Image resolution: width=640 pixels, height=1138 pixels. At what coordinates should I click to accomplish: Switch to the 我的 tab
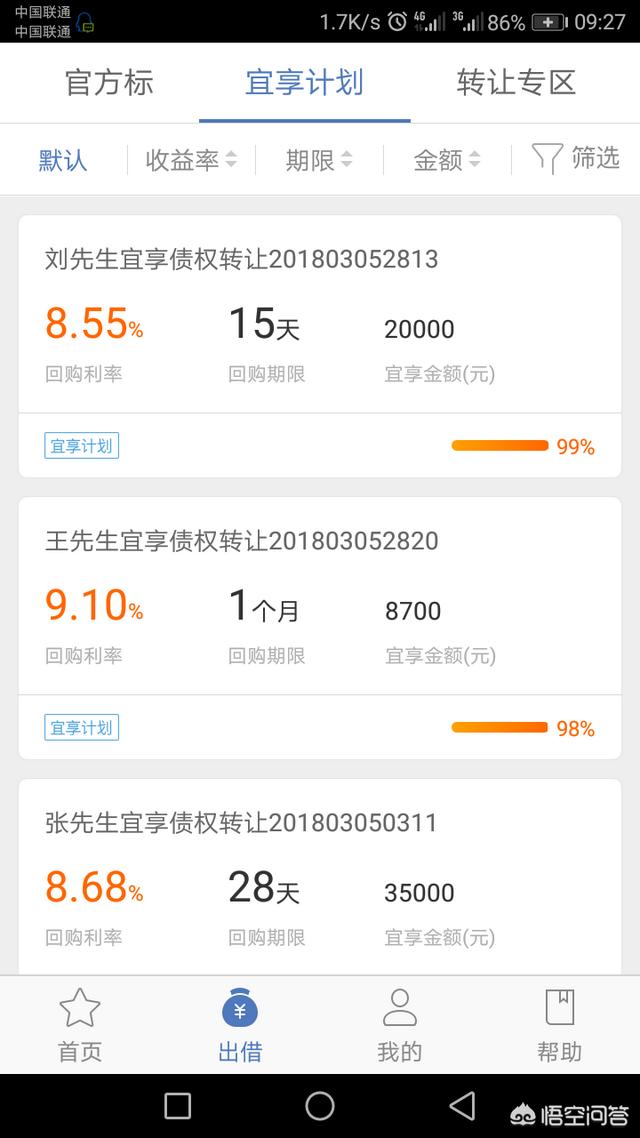(x=400, y=1026)
